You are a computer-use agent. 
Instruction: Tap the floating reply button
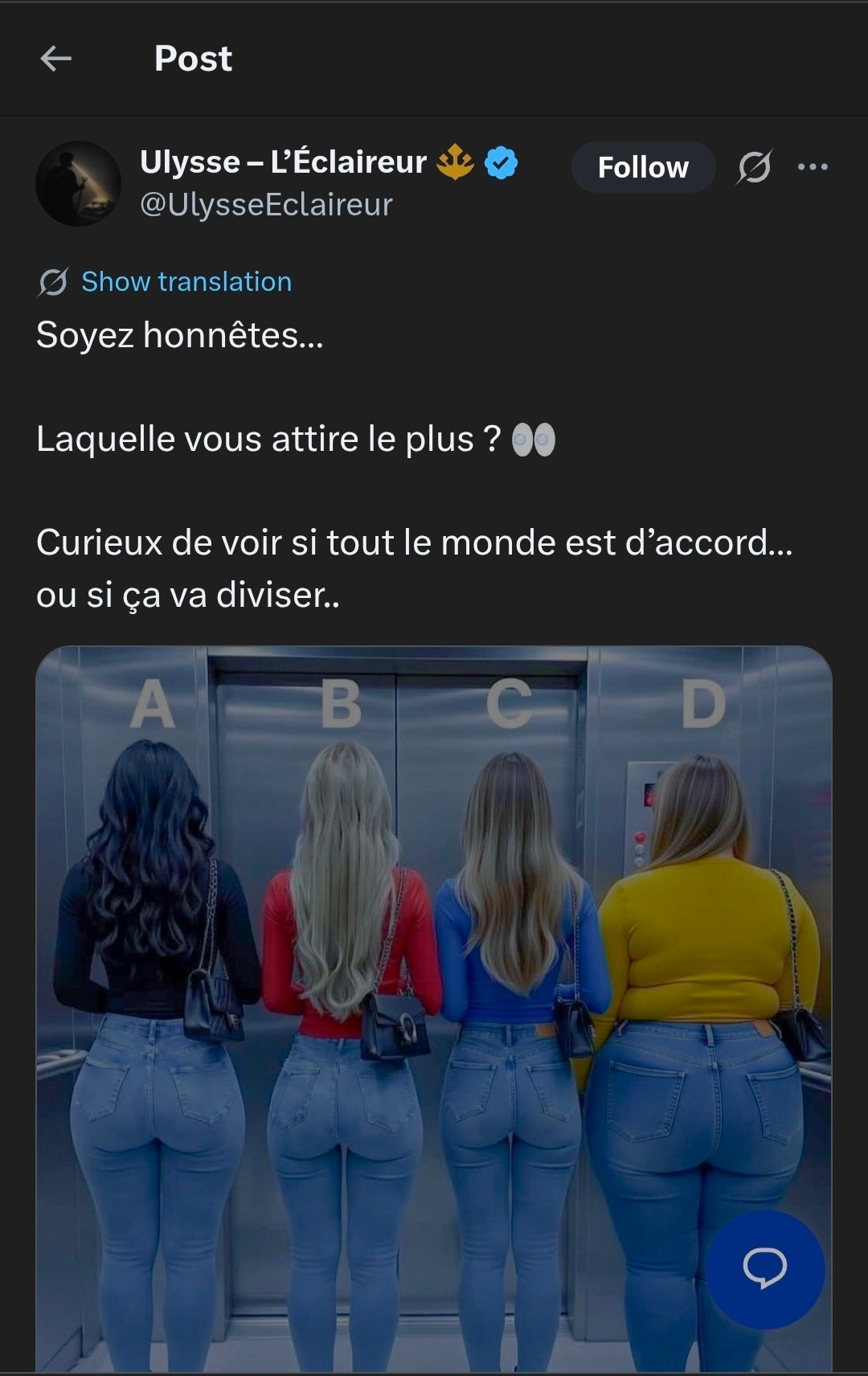pyautogui.click(x=765, y=1269)
